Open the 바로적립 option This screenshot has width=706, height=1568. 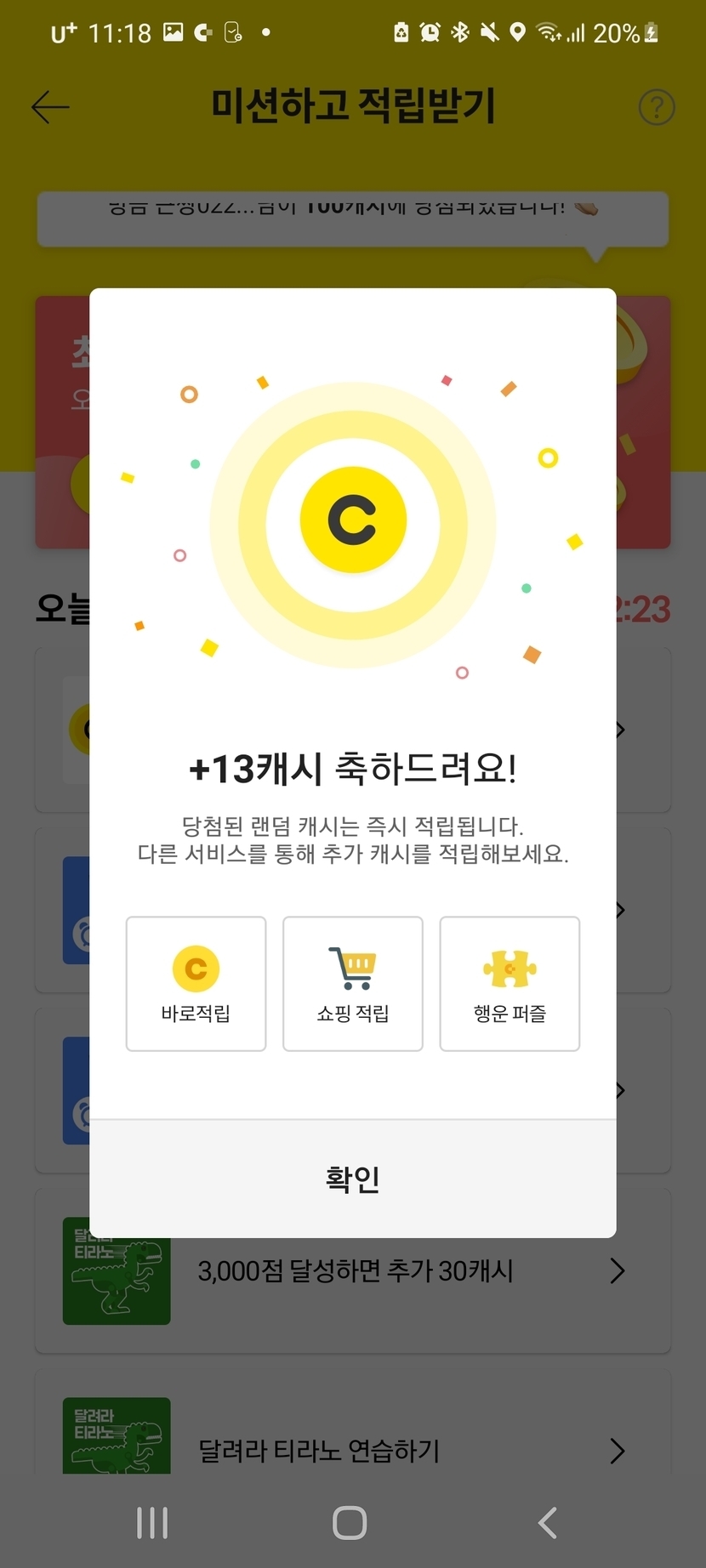[x=196, y=984]
